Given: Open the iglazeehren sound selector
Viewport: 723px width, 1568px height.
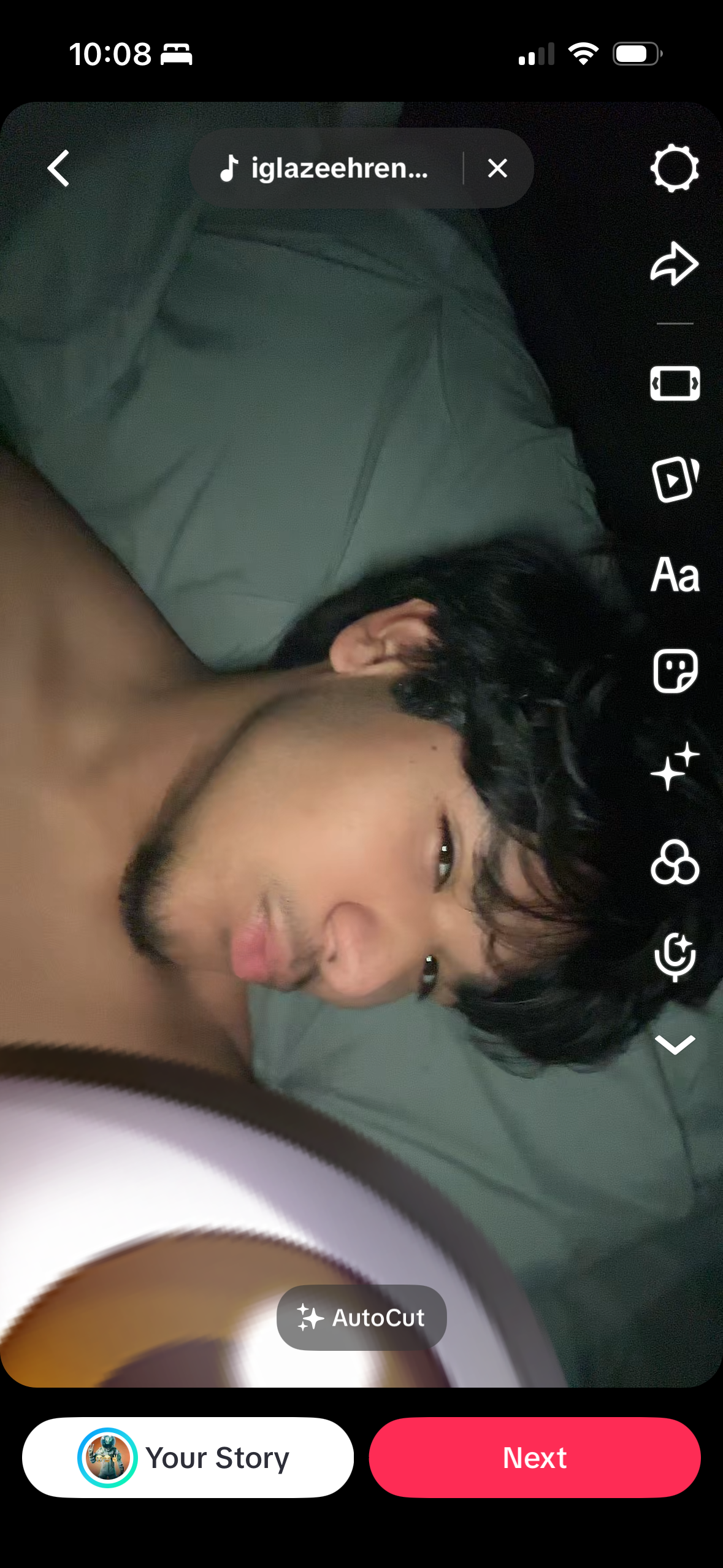Looking at the screenshot, I should (x=325, y=168).
